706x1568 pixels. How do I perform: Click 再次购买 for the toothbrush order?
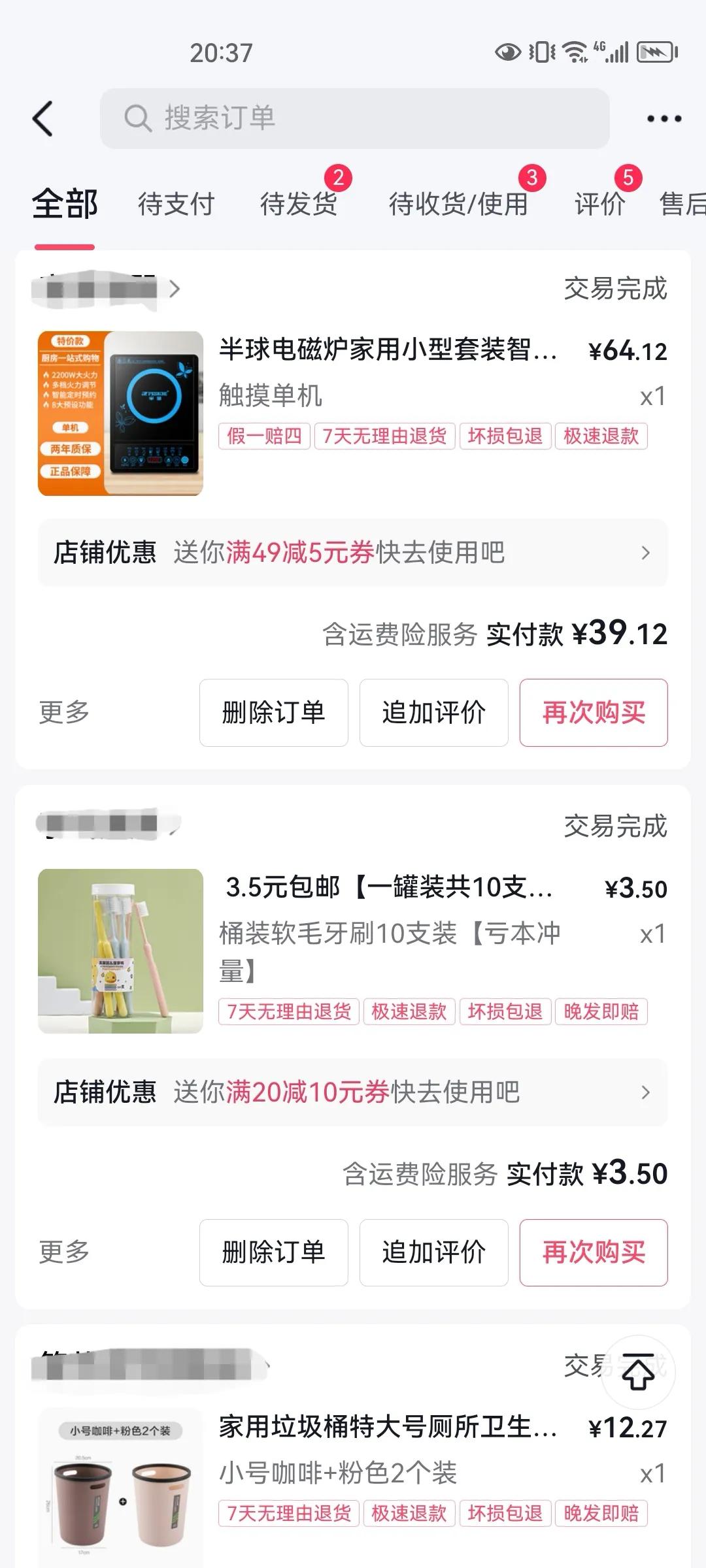[592, 1252]
